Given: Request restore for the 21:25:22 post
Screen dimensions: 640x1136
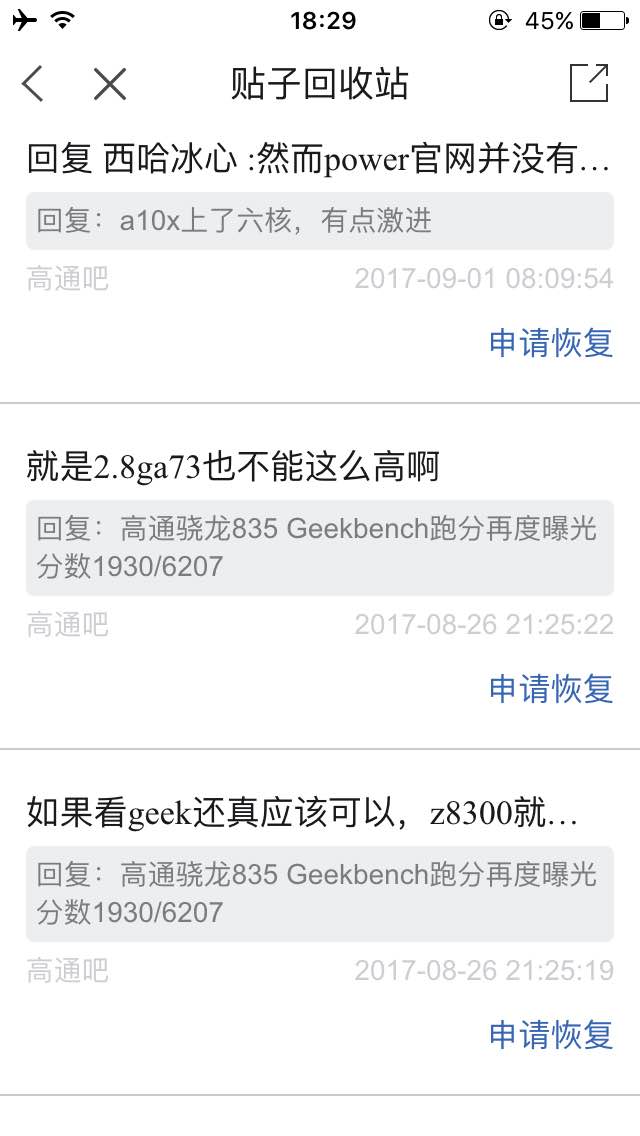Looking at the screenshot, I should click(551, 689).
